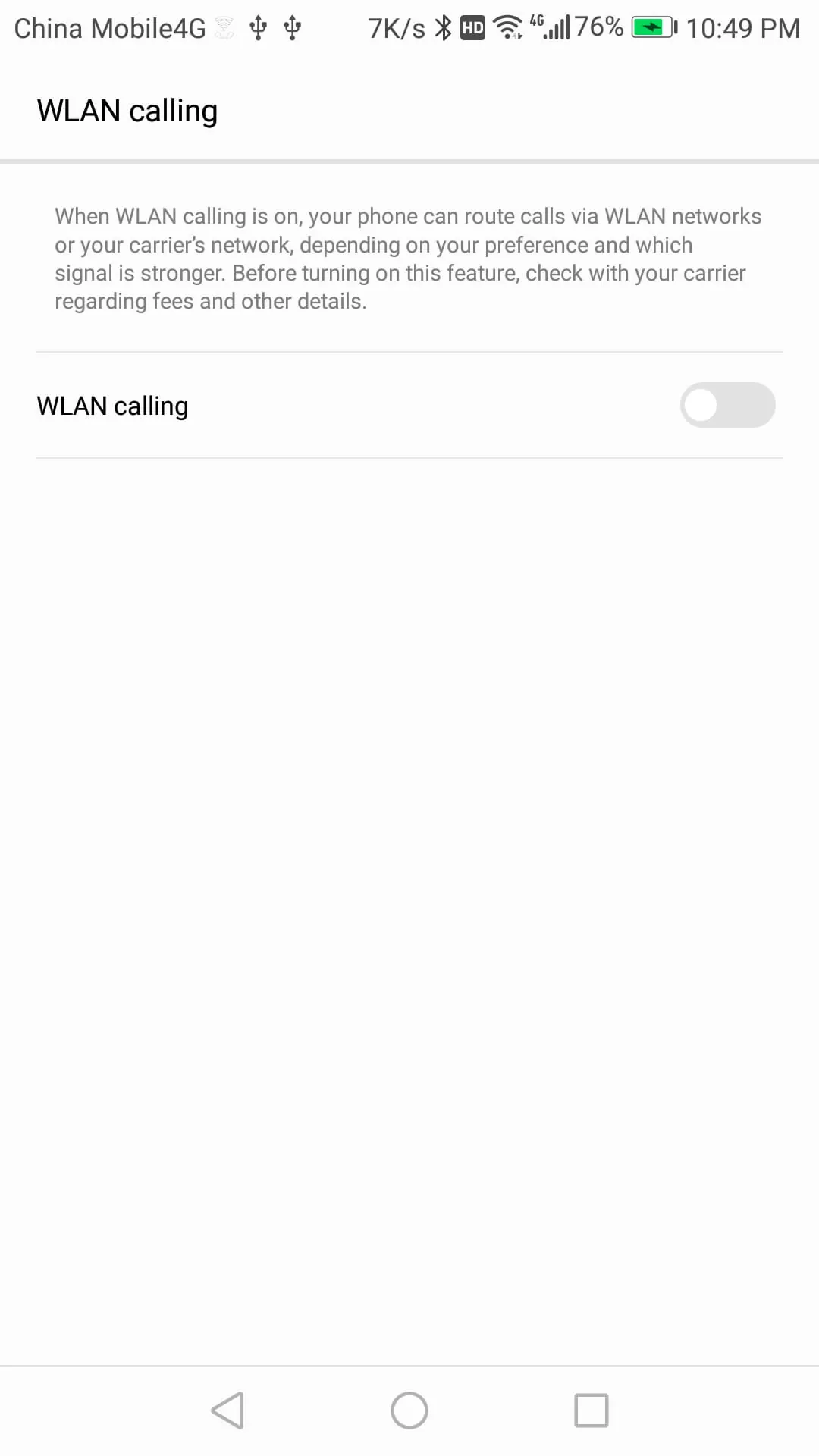Tap the 4G cellular signal icon

pos(550,27)
